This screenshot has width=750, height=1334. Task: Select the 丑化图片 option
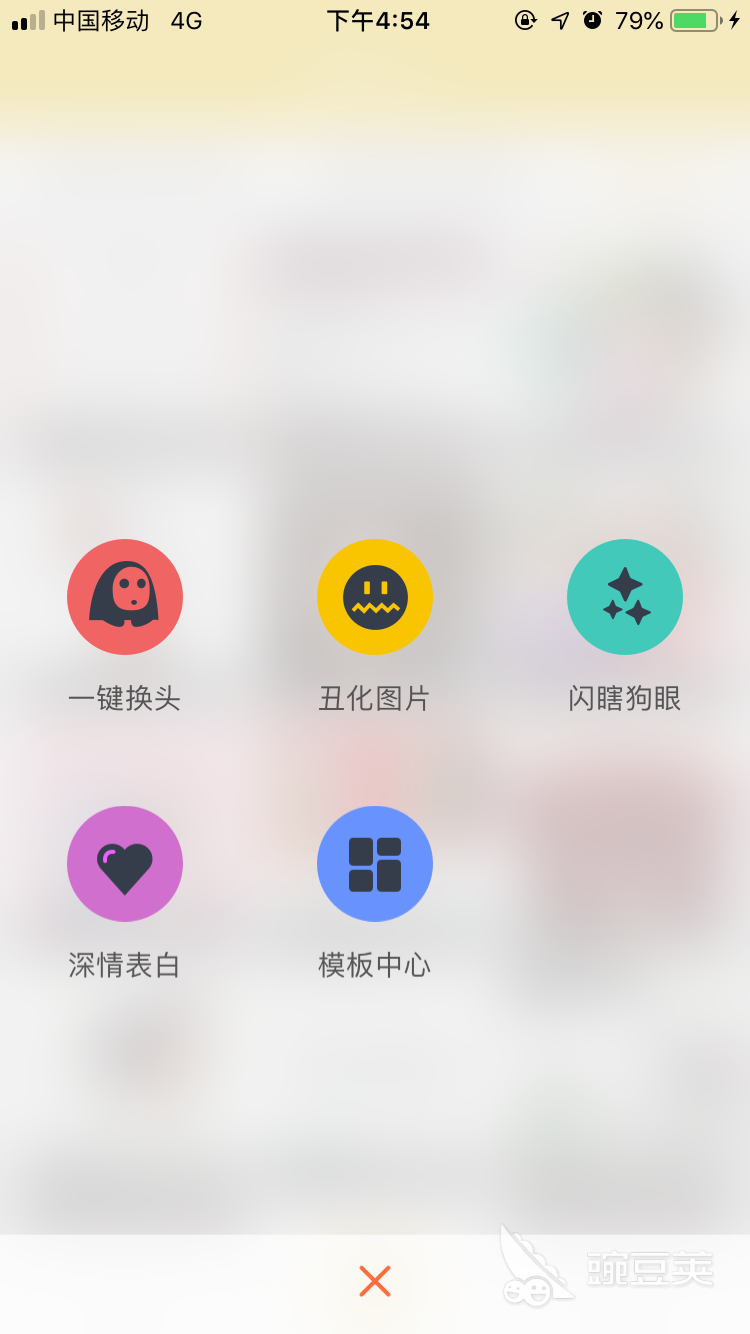(375, 597)
